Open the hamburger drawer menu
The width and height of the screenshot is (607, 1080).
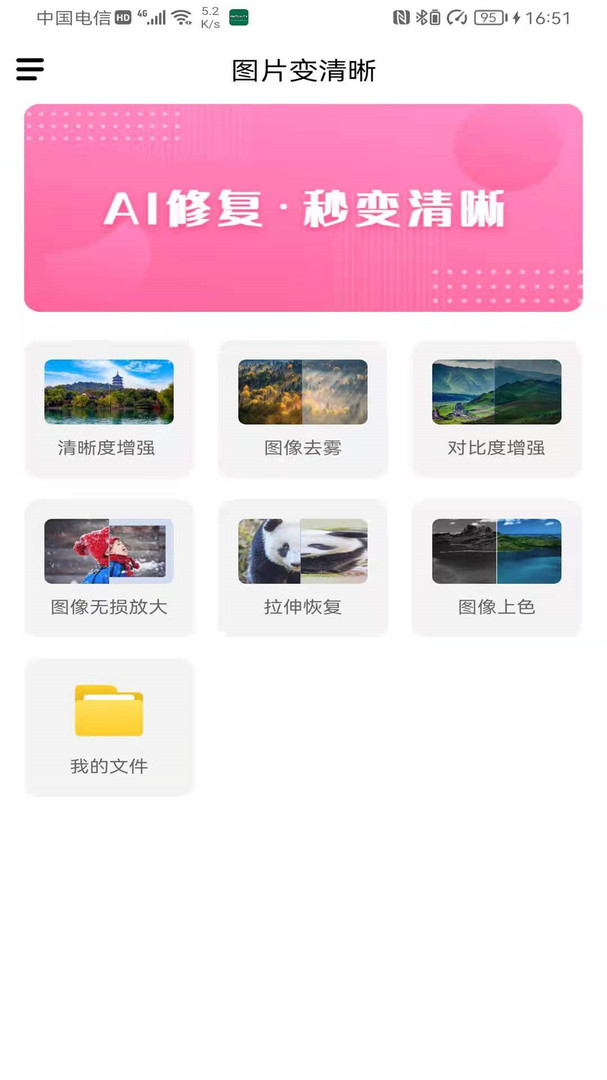30,69
